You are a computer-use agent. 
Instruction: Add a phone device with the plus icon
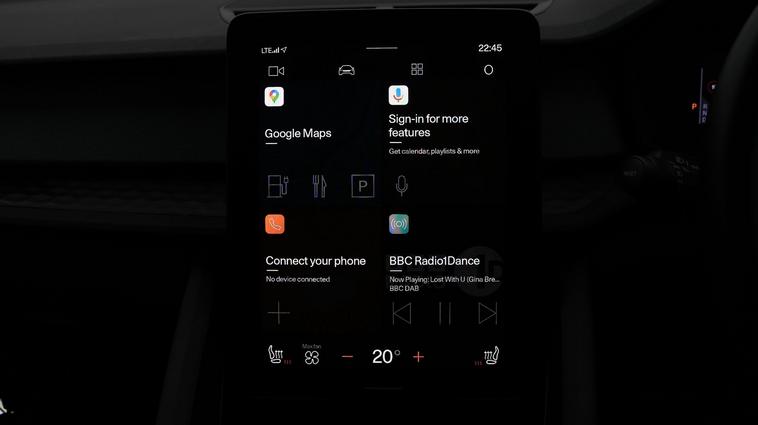pos(278,313)
